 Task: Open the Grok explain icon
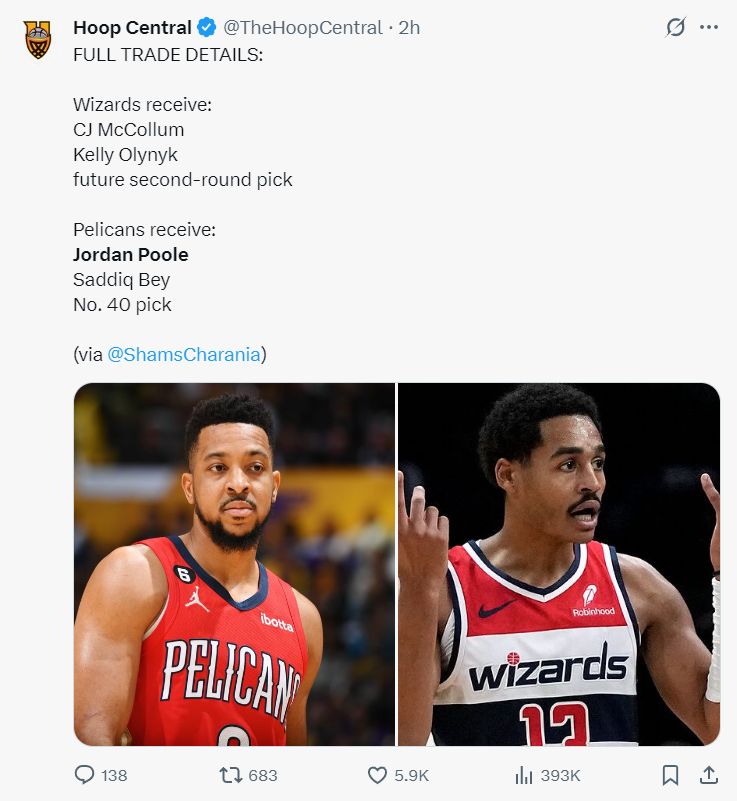pos(675,28)
